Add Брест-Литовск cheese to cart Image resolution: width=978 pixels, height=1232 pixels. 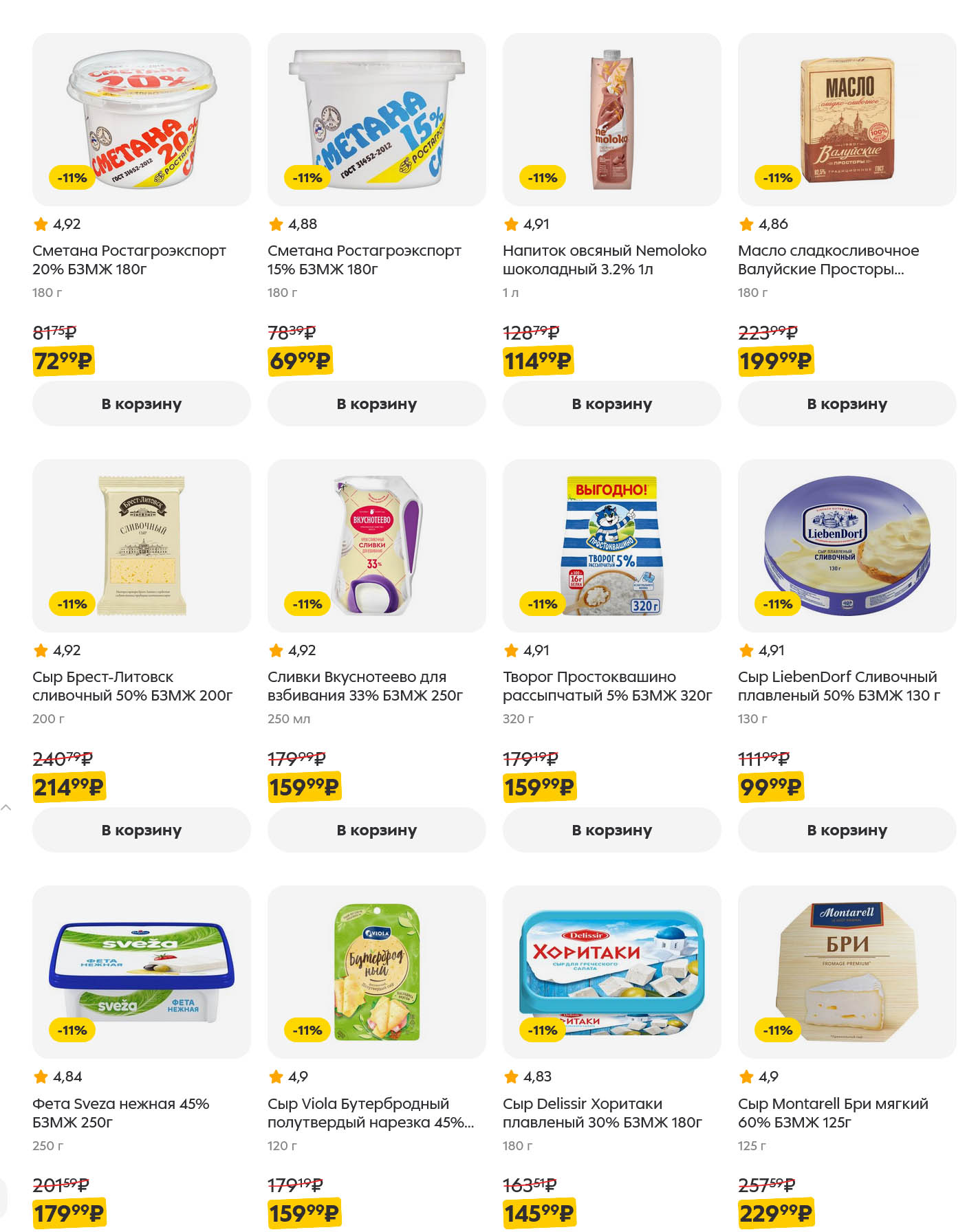click(141, 830)
